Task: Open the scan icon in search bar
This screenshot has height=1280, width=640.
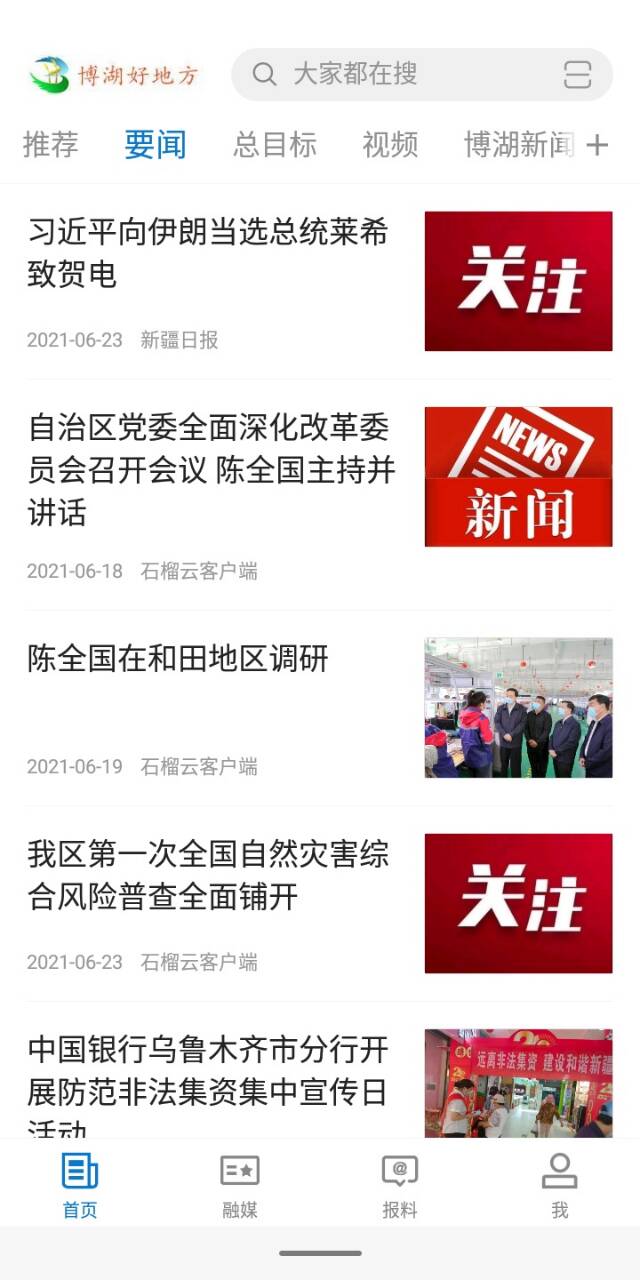Action: (577, 74)
